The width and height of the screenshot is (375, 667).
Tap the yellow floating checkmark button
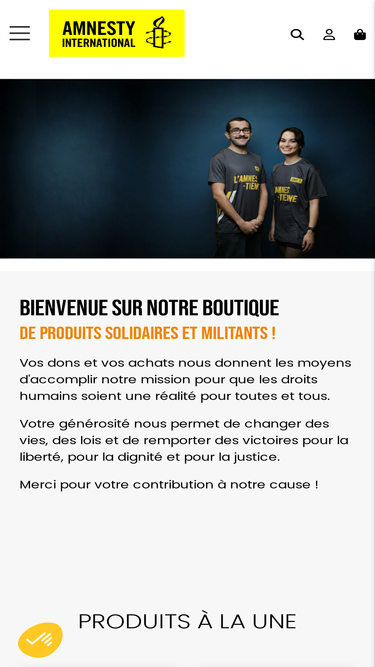(40, 640)
